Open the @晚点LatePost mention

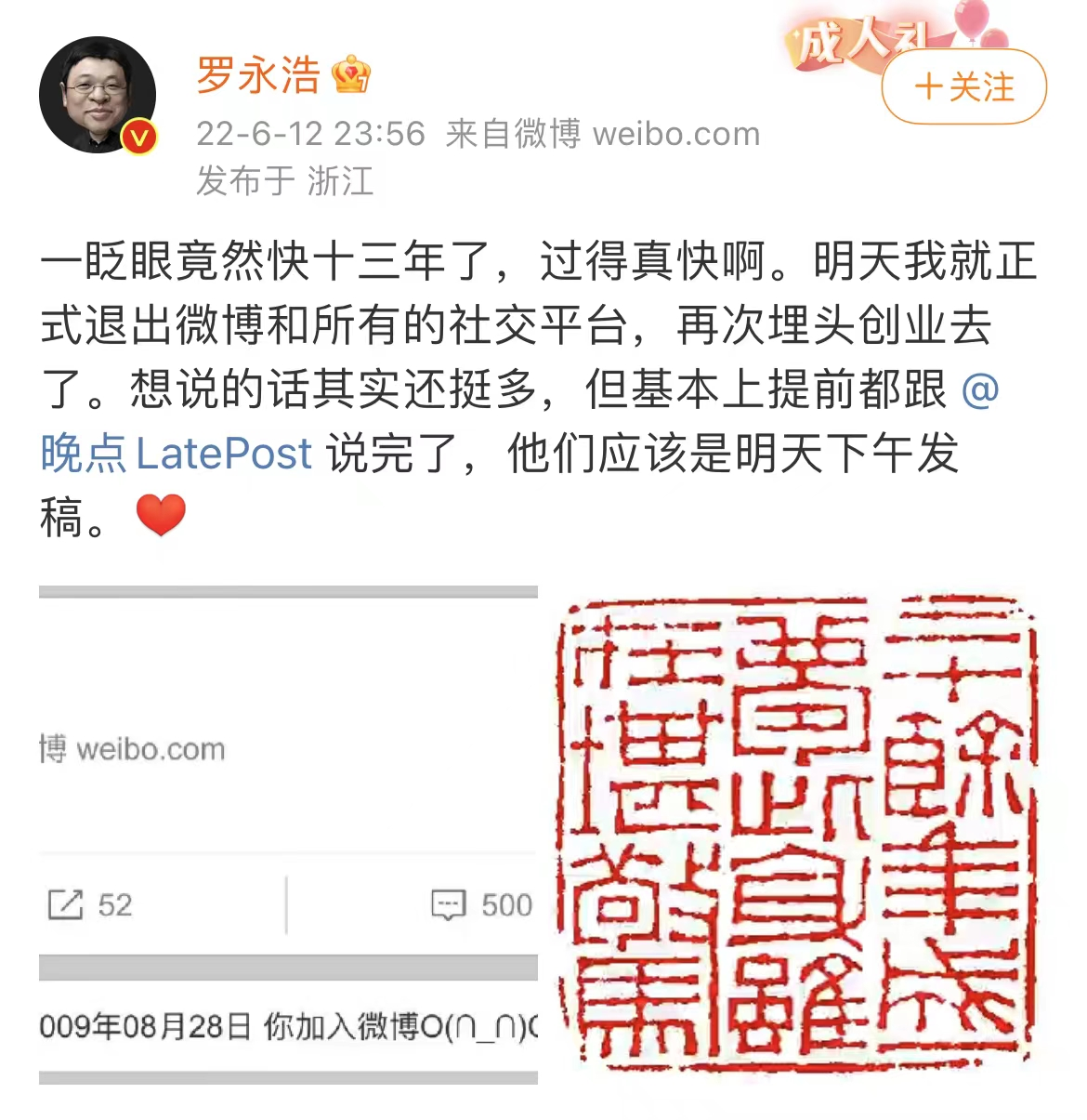pos(177,455)
